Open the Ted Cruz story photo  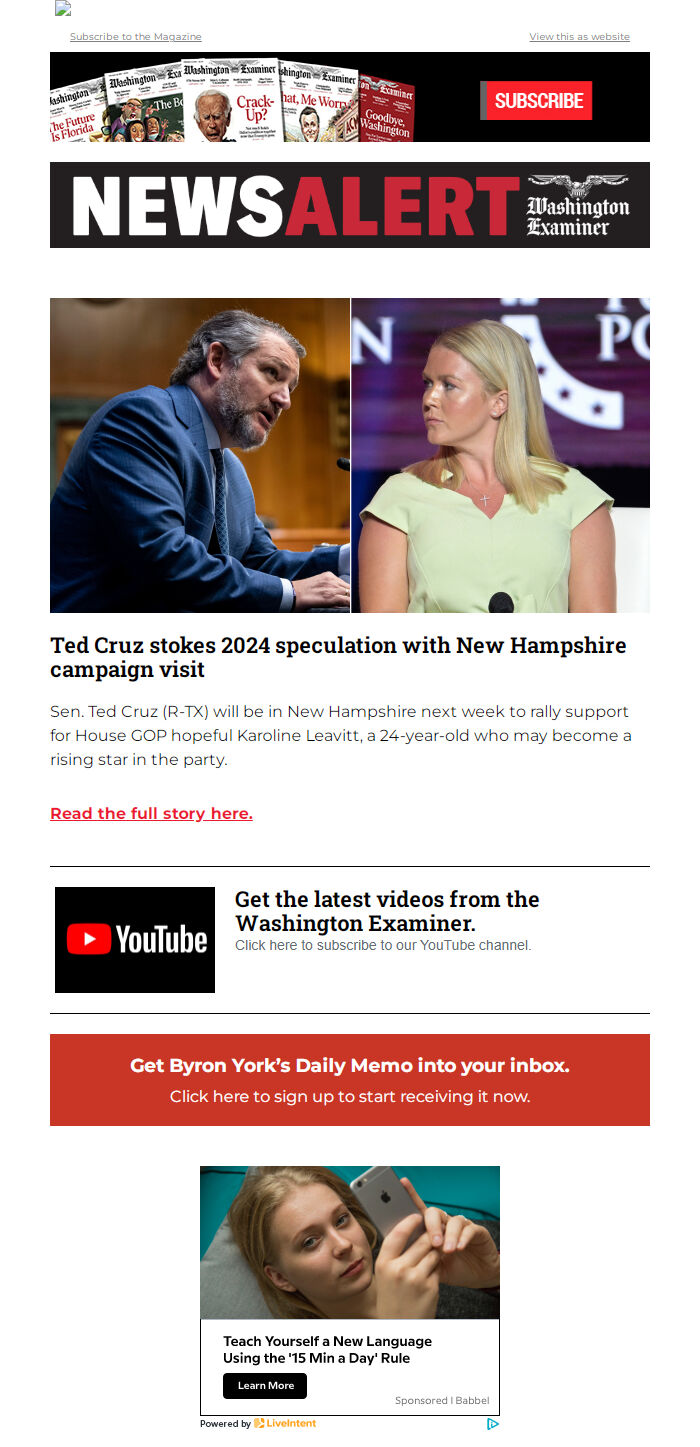[350, 455]
